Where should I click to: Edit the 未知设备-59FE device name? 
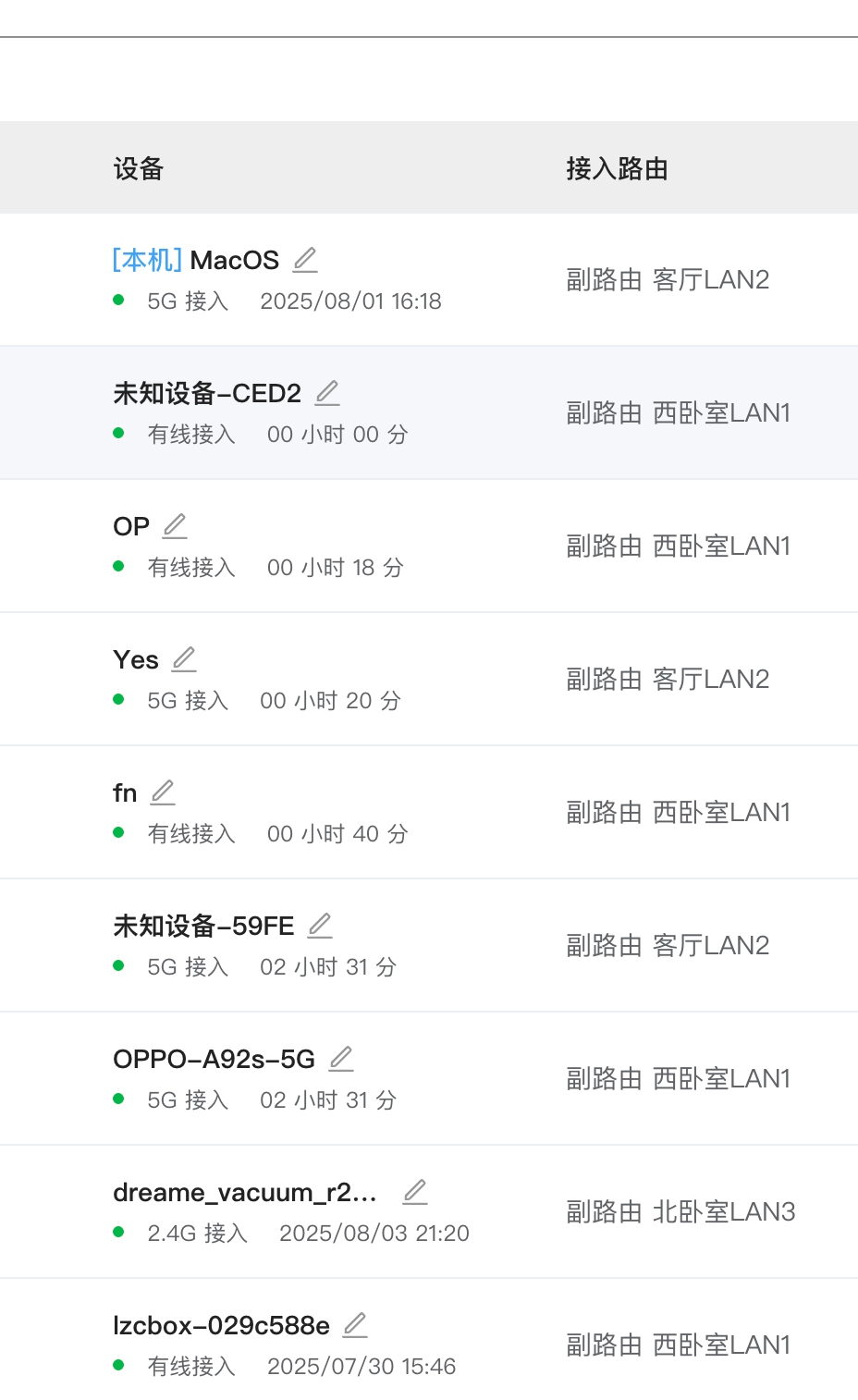(x=320, y=926)
